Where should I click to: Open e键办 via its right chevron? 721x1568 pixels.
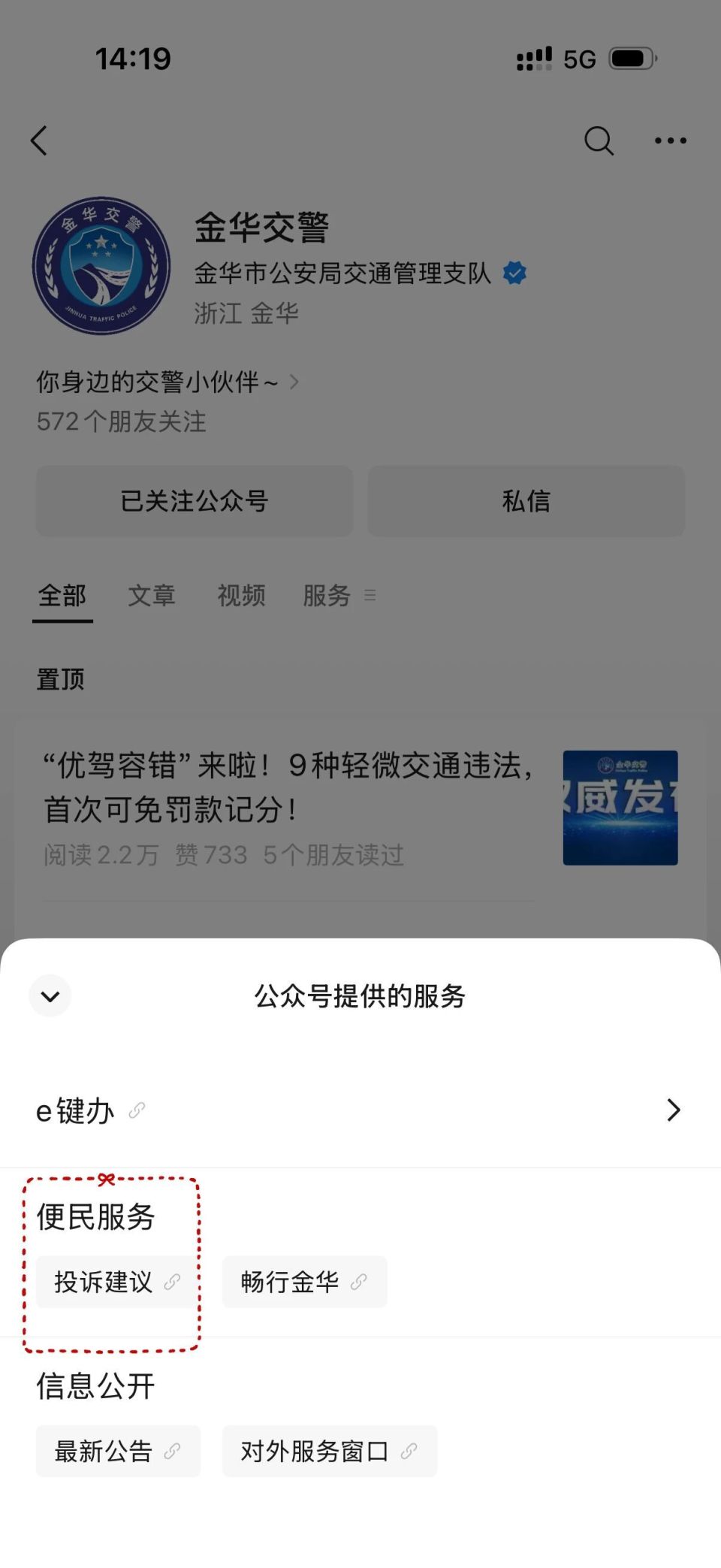(x=673, y=1110)
